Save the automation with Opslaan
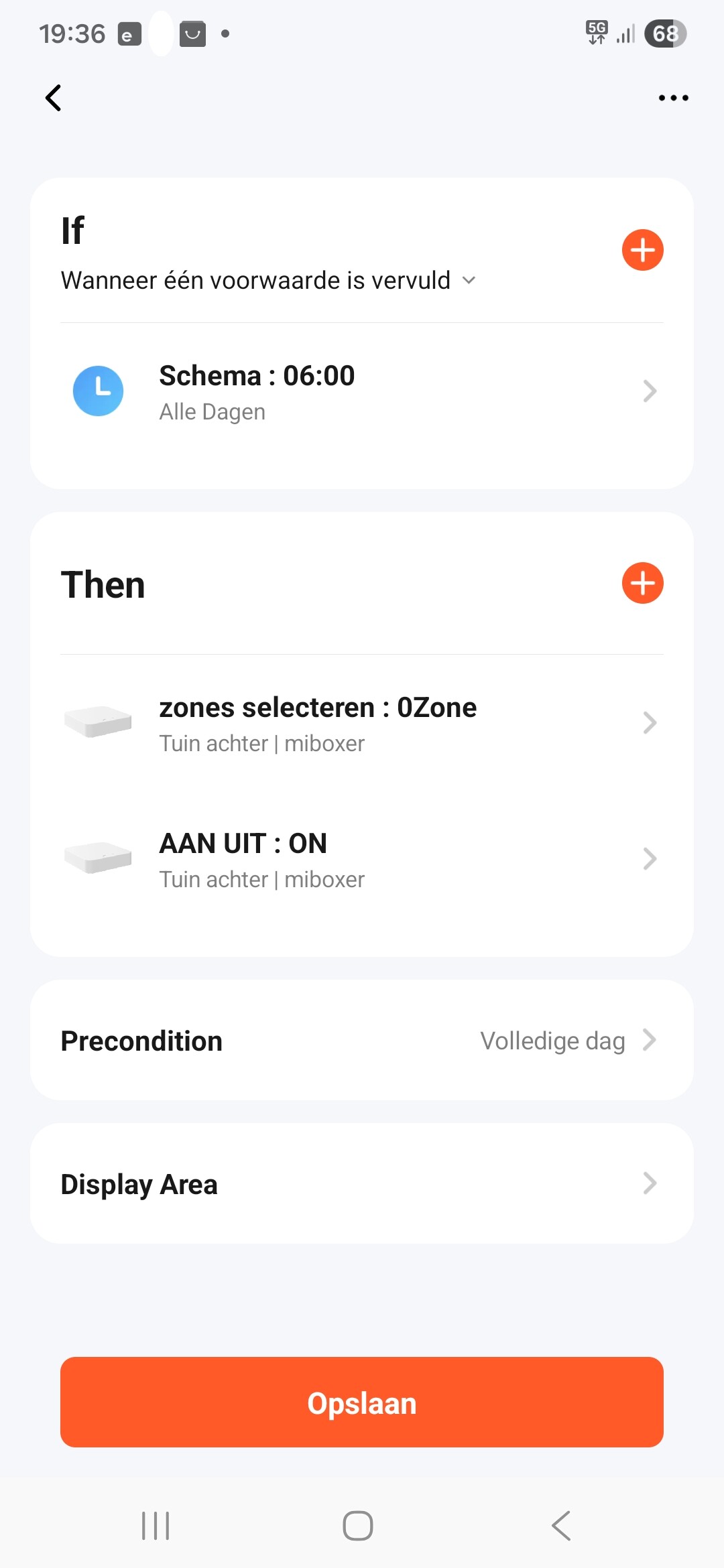Image resolution: width=724 pixels, height=1568 pixels. (x=362, y=1402)
